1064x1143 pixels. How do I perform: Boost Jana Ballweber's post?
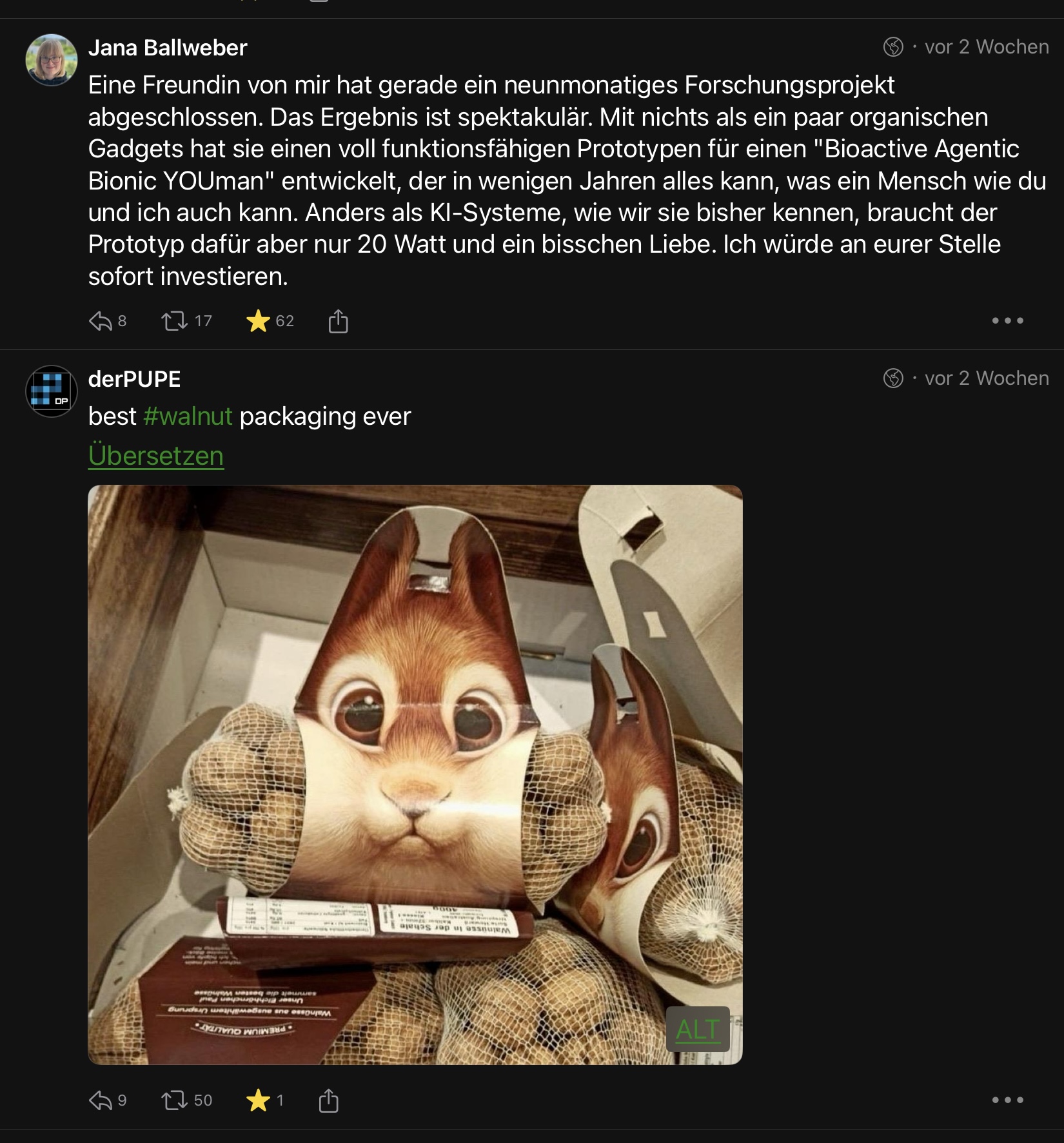pyautogui.click(x=174, y=321)
